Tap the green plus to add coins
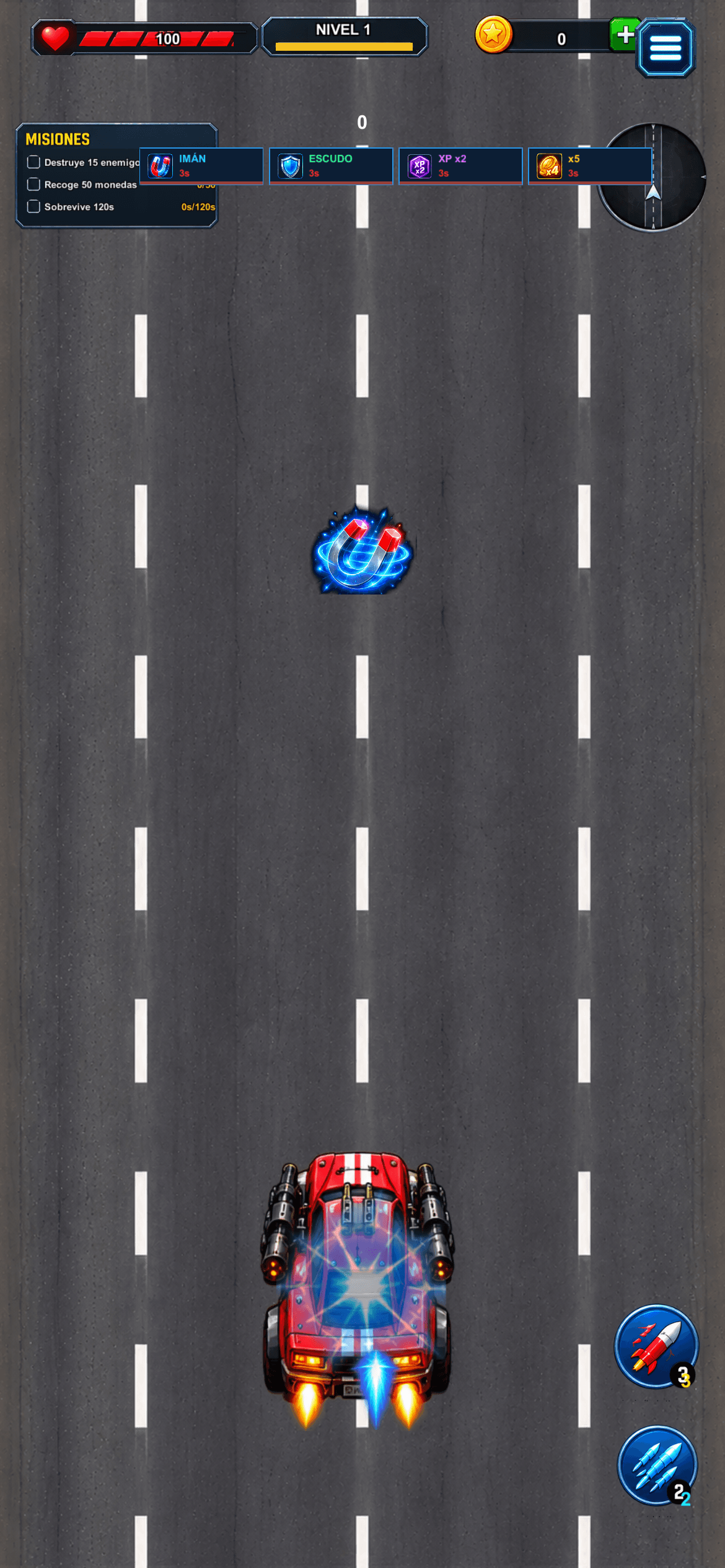Screen dimensions: 725x1568 pos(625,35)
